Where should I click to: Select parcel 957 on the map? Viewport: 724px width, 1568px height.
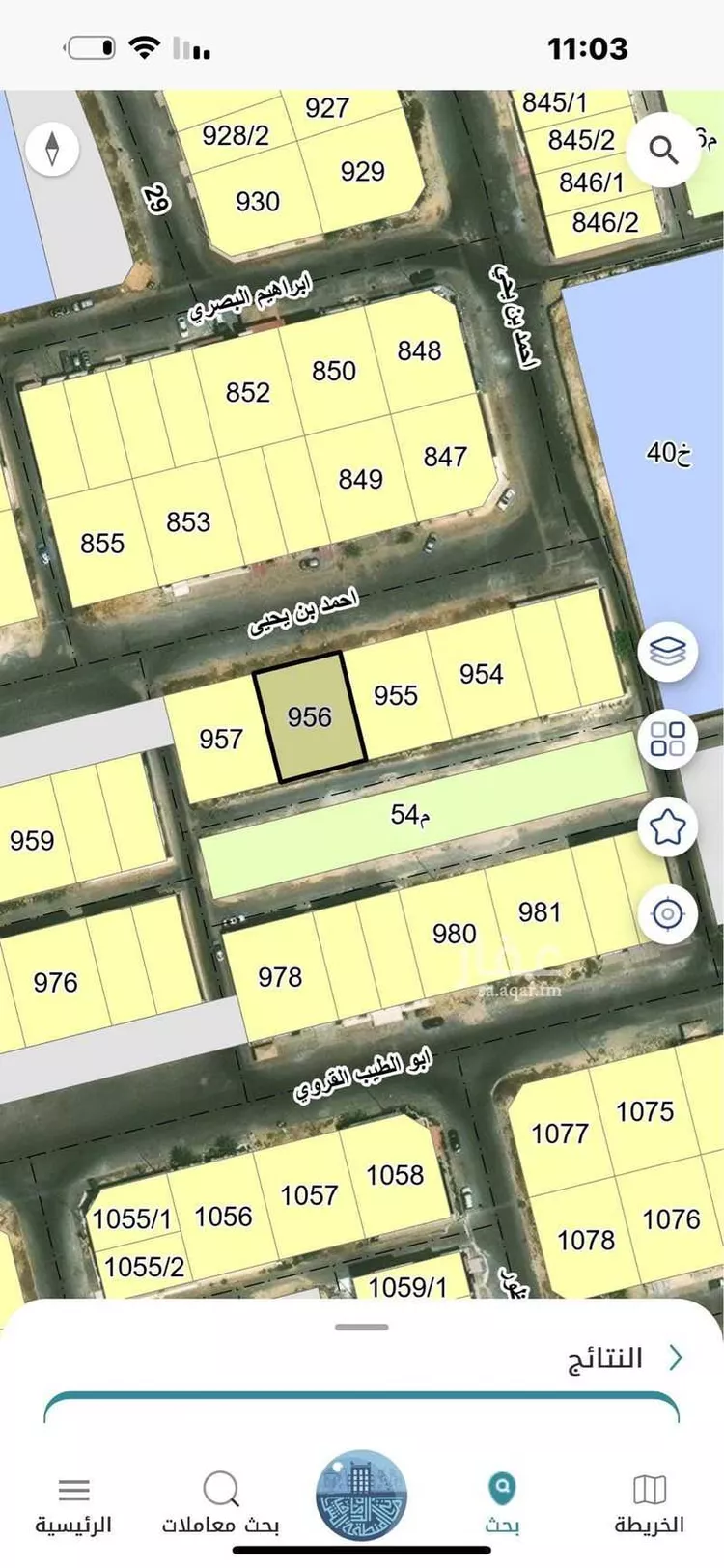[220, 742]
